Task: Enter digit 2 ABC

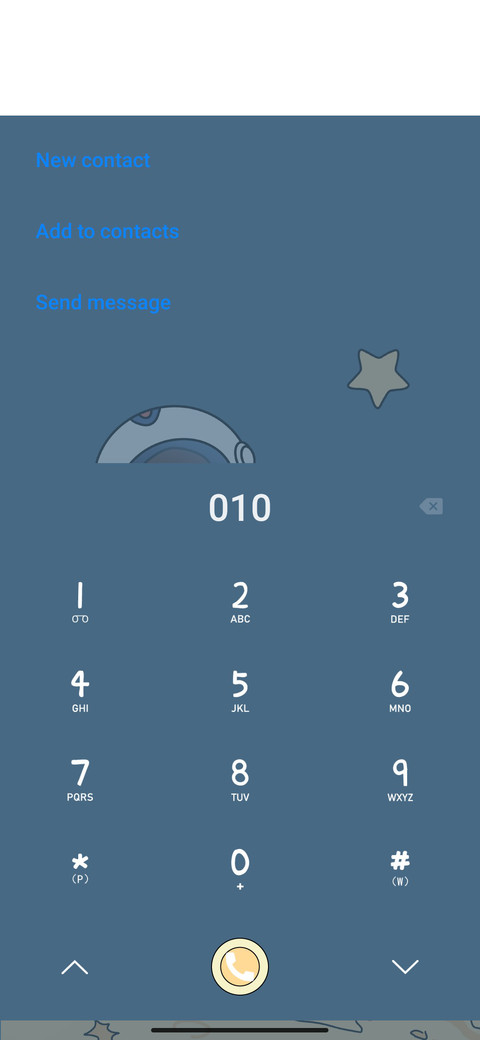Action: click(240, 602)
